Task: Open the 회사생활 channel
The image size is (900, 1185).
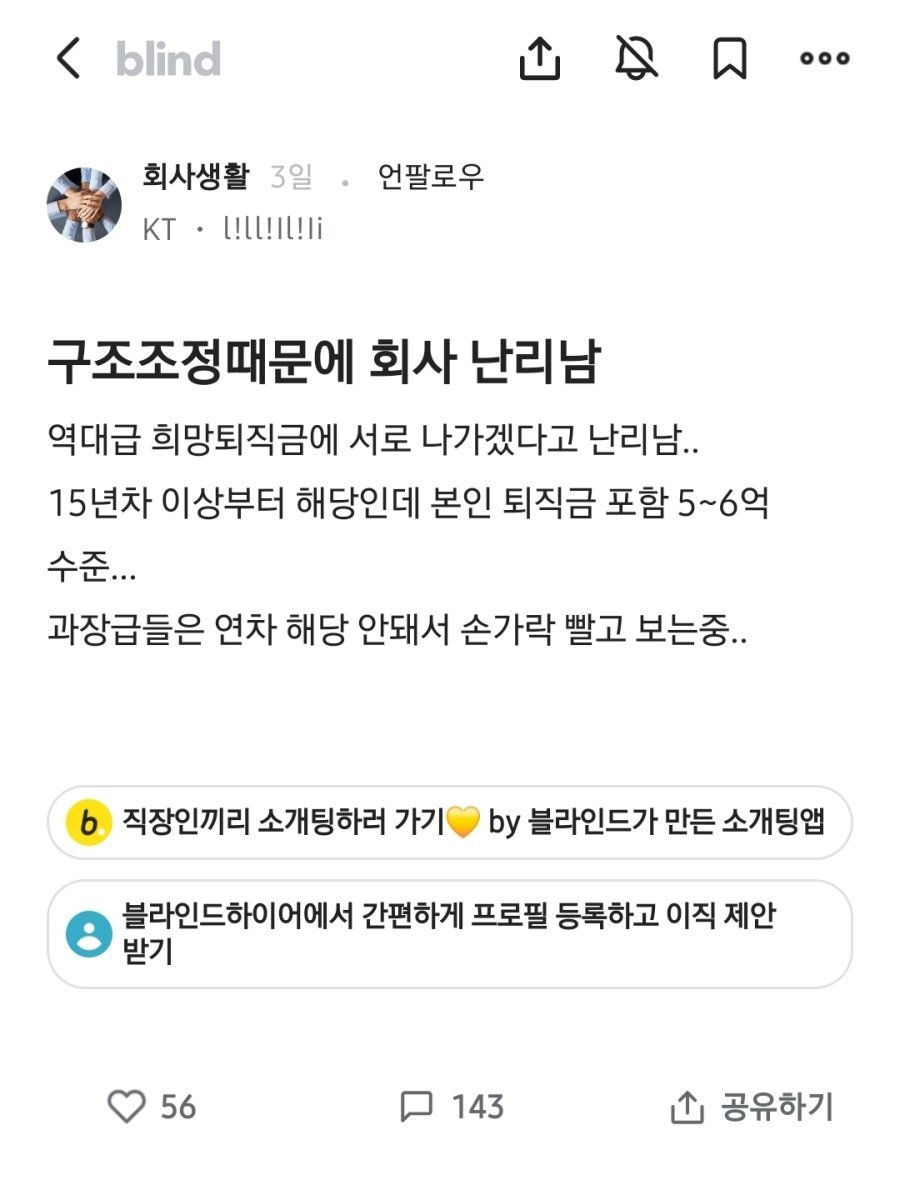Action: click(x=196, y=178)
